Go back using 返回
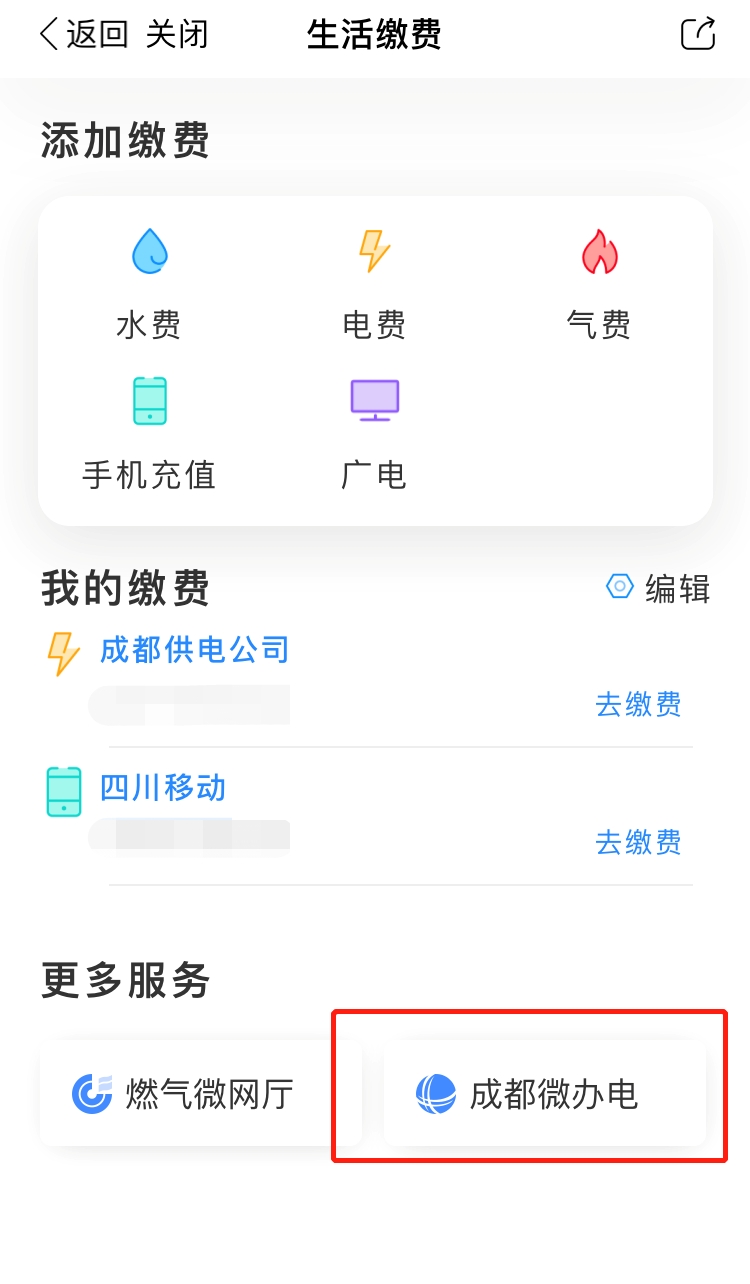This screenshot has height=1284, width=750. (x=84, y=35)
